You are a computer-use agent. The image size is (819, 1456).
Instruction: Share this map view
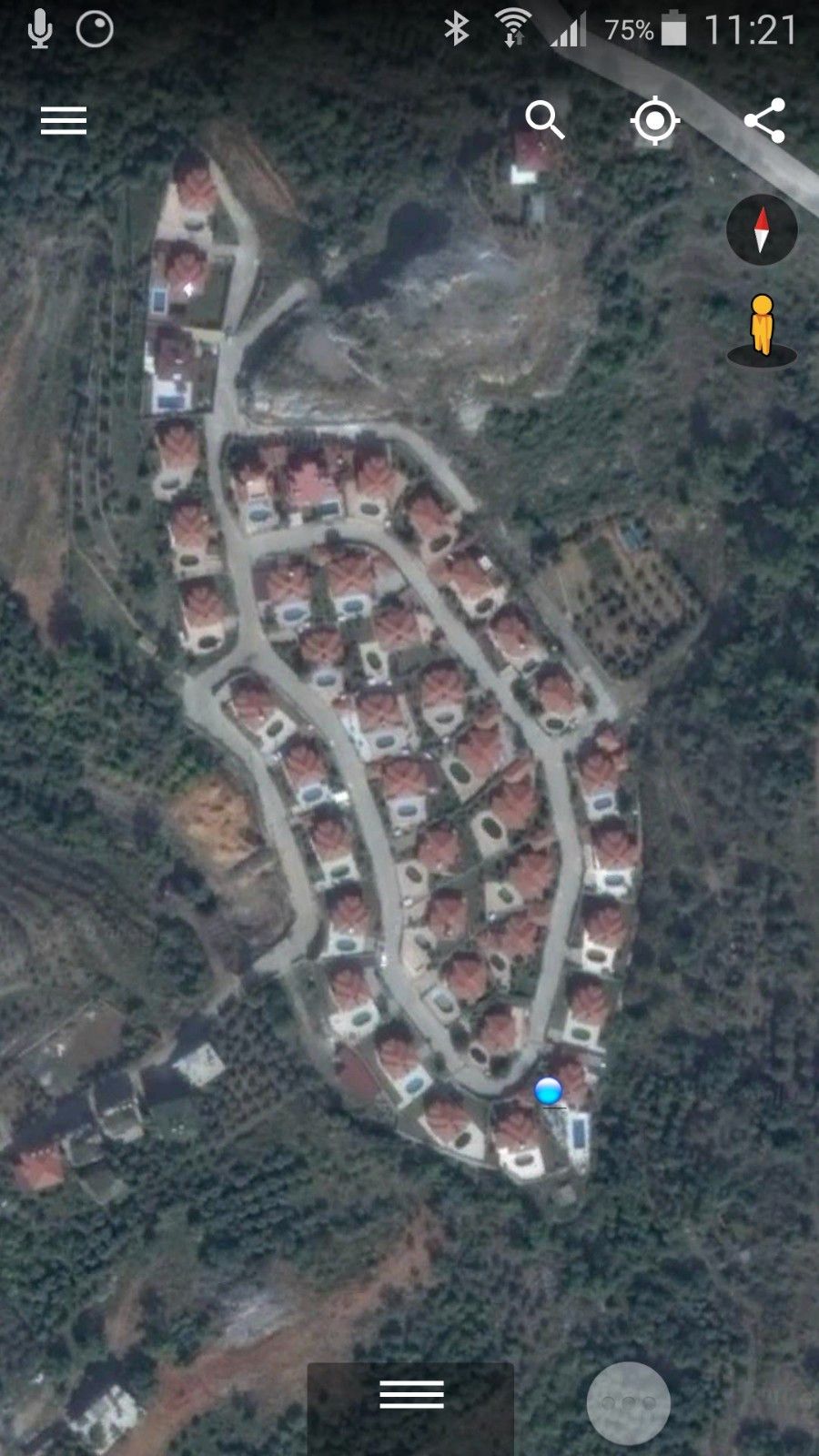coord(764,120)
